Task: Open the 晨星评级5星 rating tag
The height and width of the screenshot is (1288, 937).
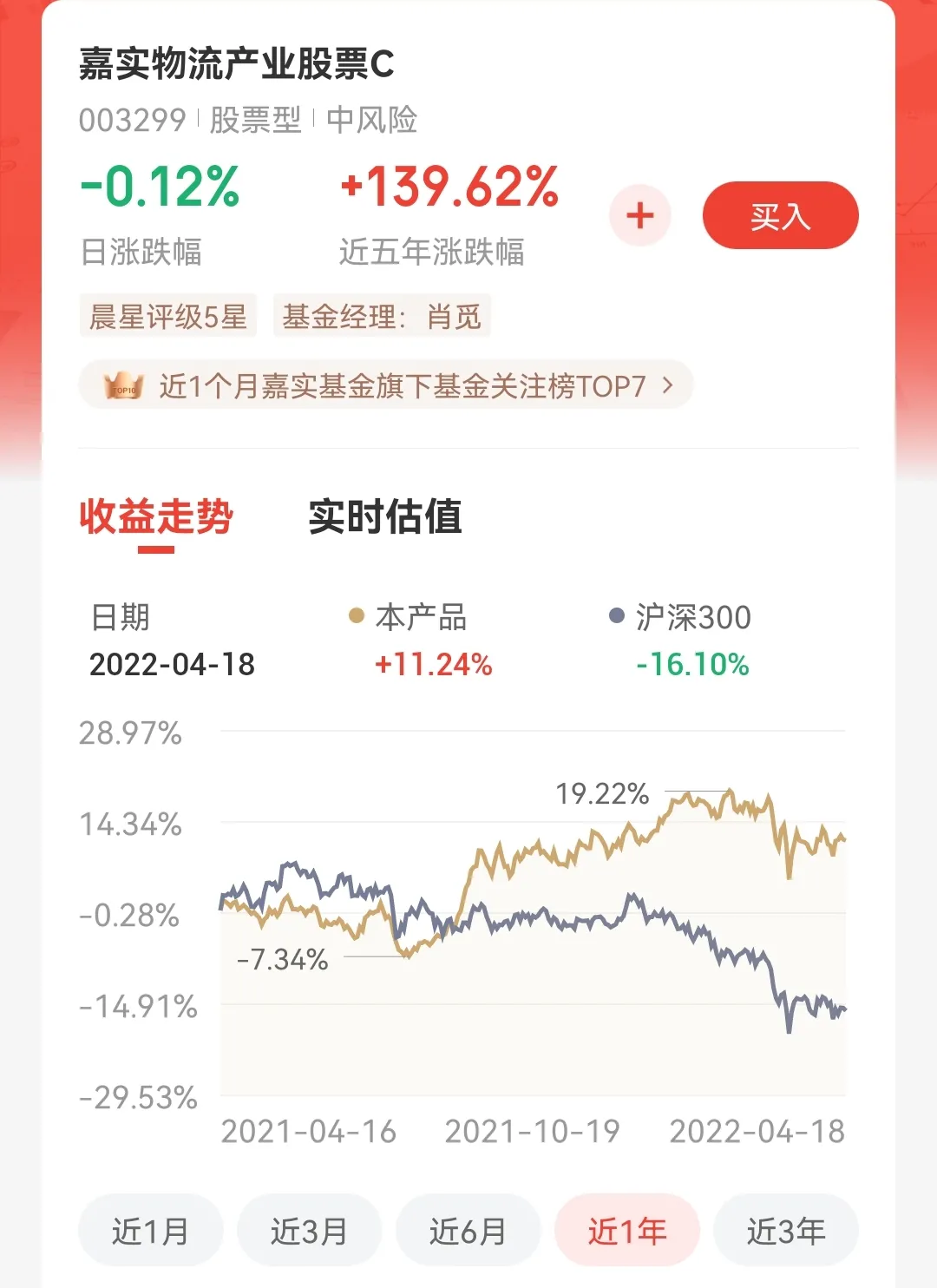Action: click(168, 316)
